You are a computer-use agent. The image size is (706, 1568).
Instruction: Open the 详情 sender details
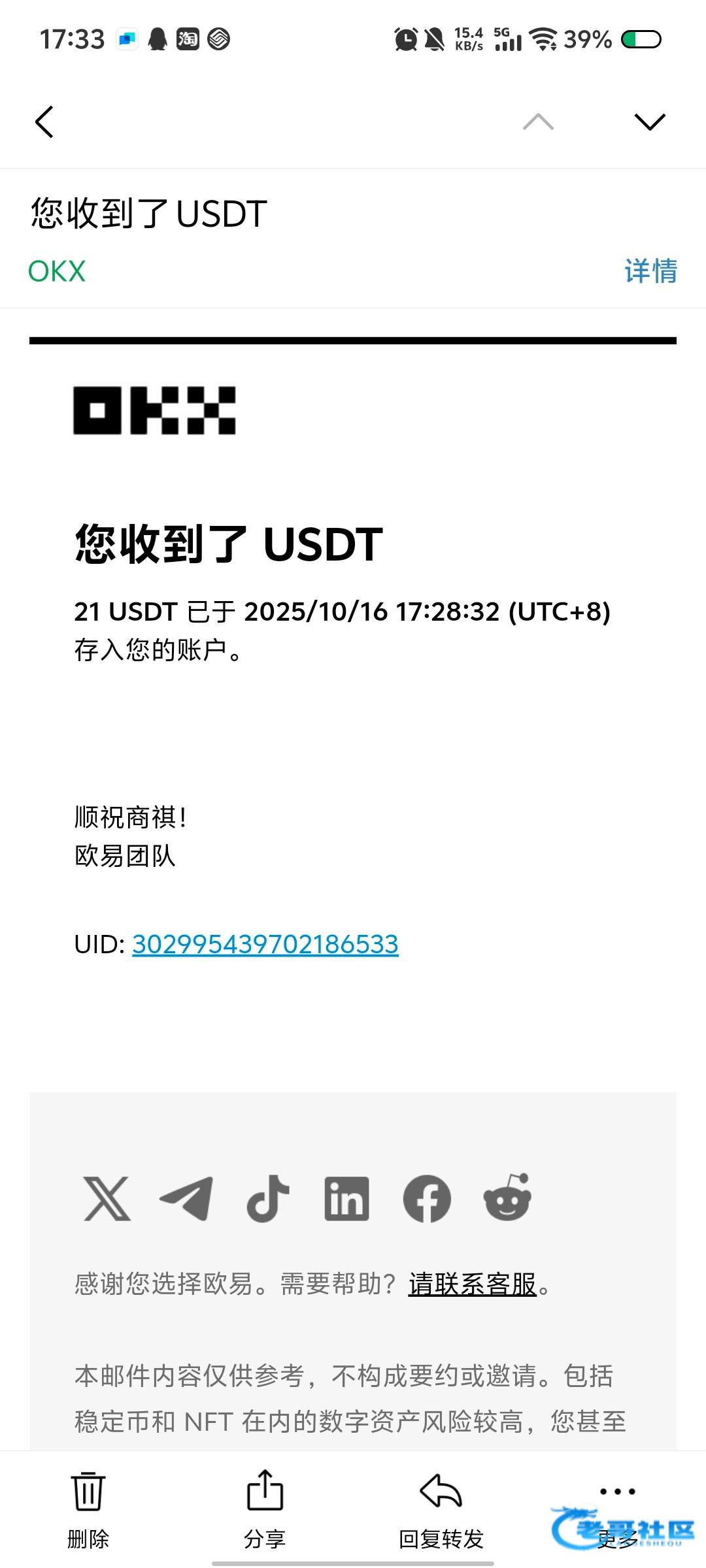pyautogui.click(x=650, y=271)
